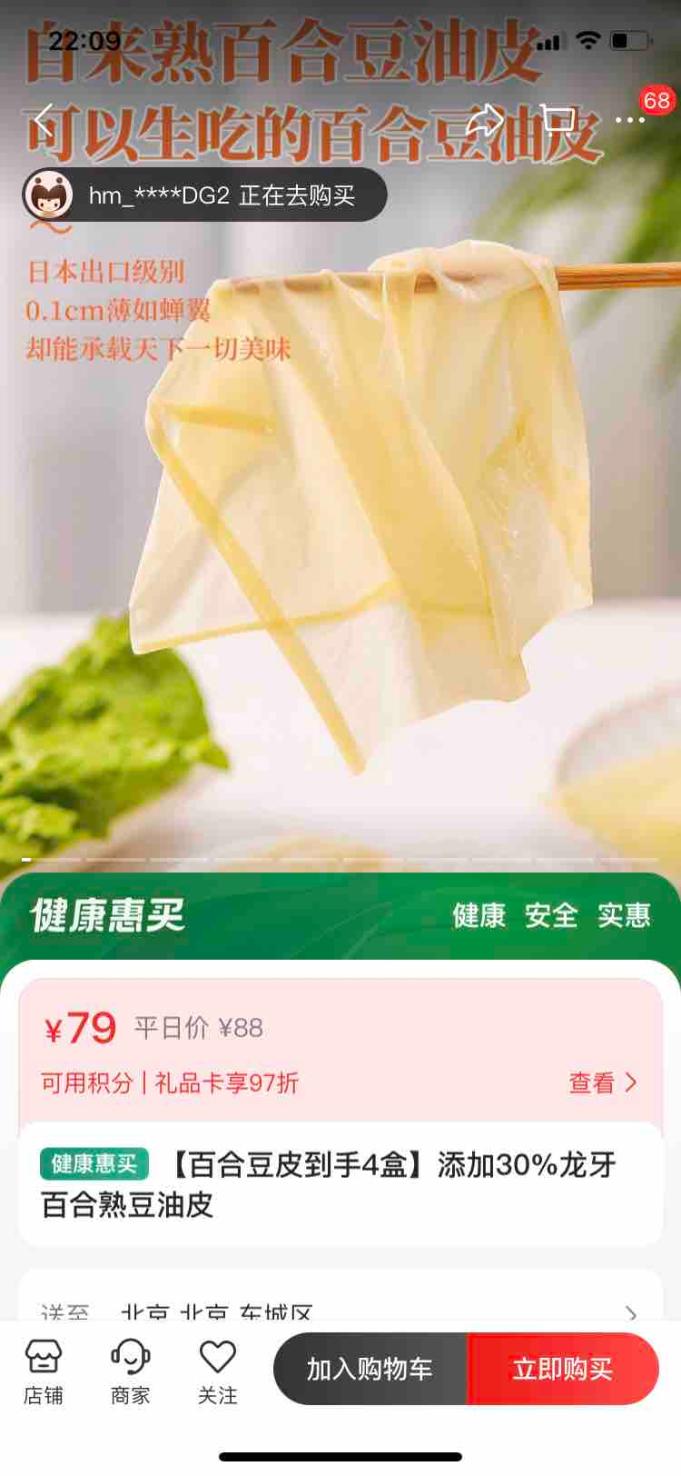Buy now with 立即购买
681x1476 pixels.
(562, 1369)
